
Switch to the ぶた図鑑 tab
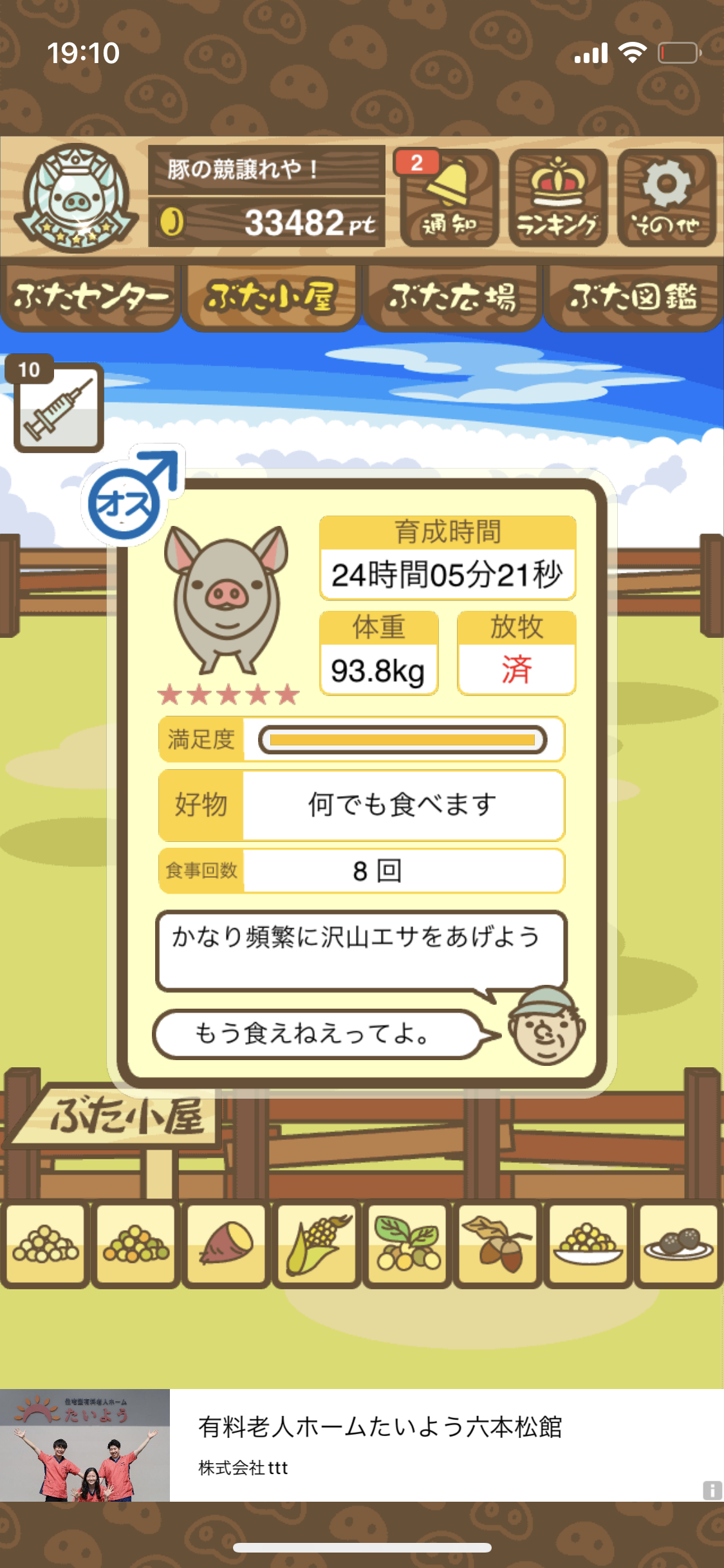tap(633, 297)
